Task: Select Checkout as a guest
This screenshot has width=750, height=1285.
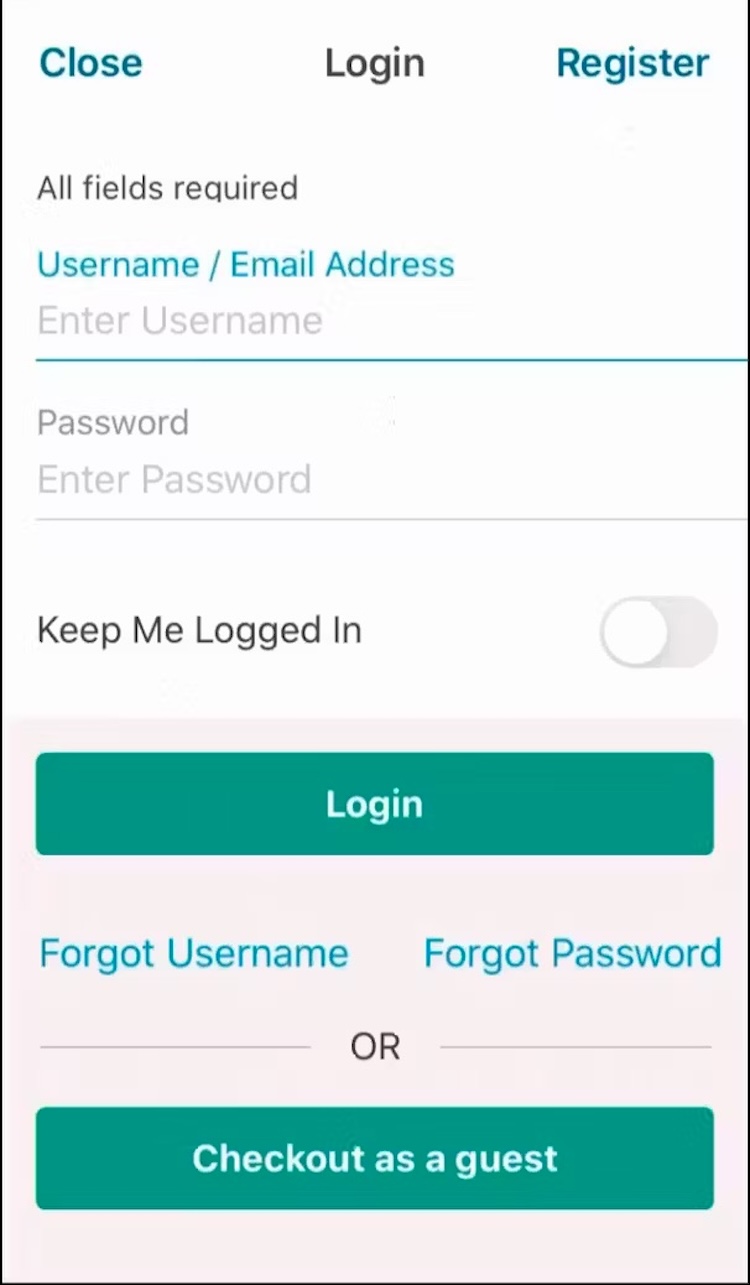Action: (x=375, y=1158)
